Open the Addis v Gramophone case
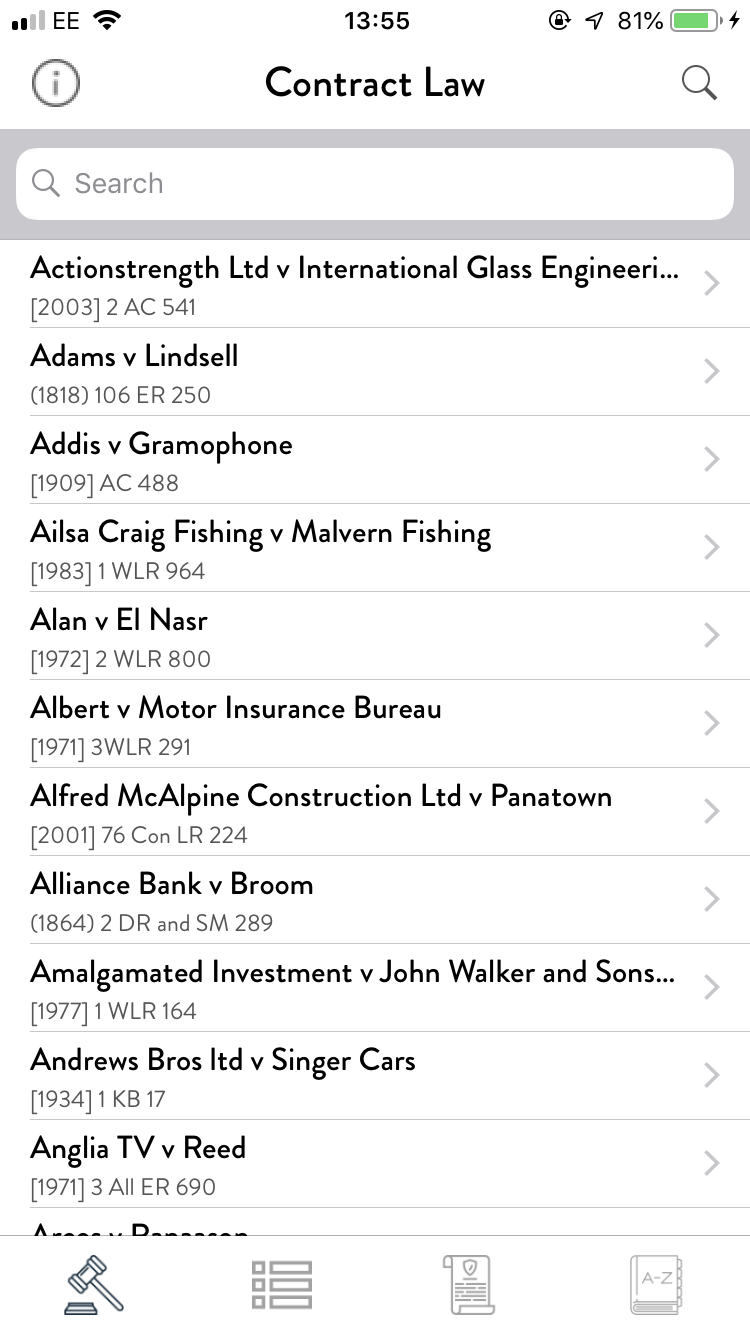 (375, 459)
